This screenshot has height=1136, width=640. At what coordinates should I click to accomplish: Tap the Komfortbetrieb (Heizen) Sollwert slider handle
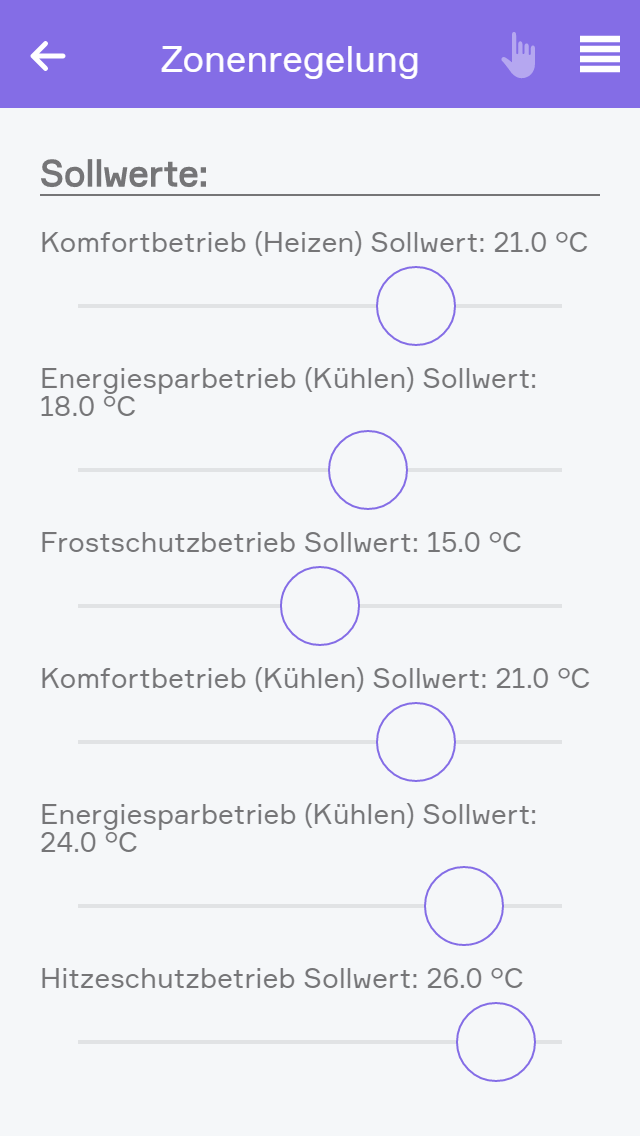tap(416, 306)
